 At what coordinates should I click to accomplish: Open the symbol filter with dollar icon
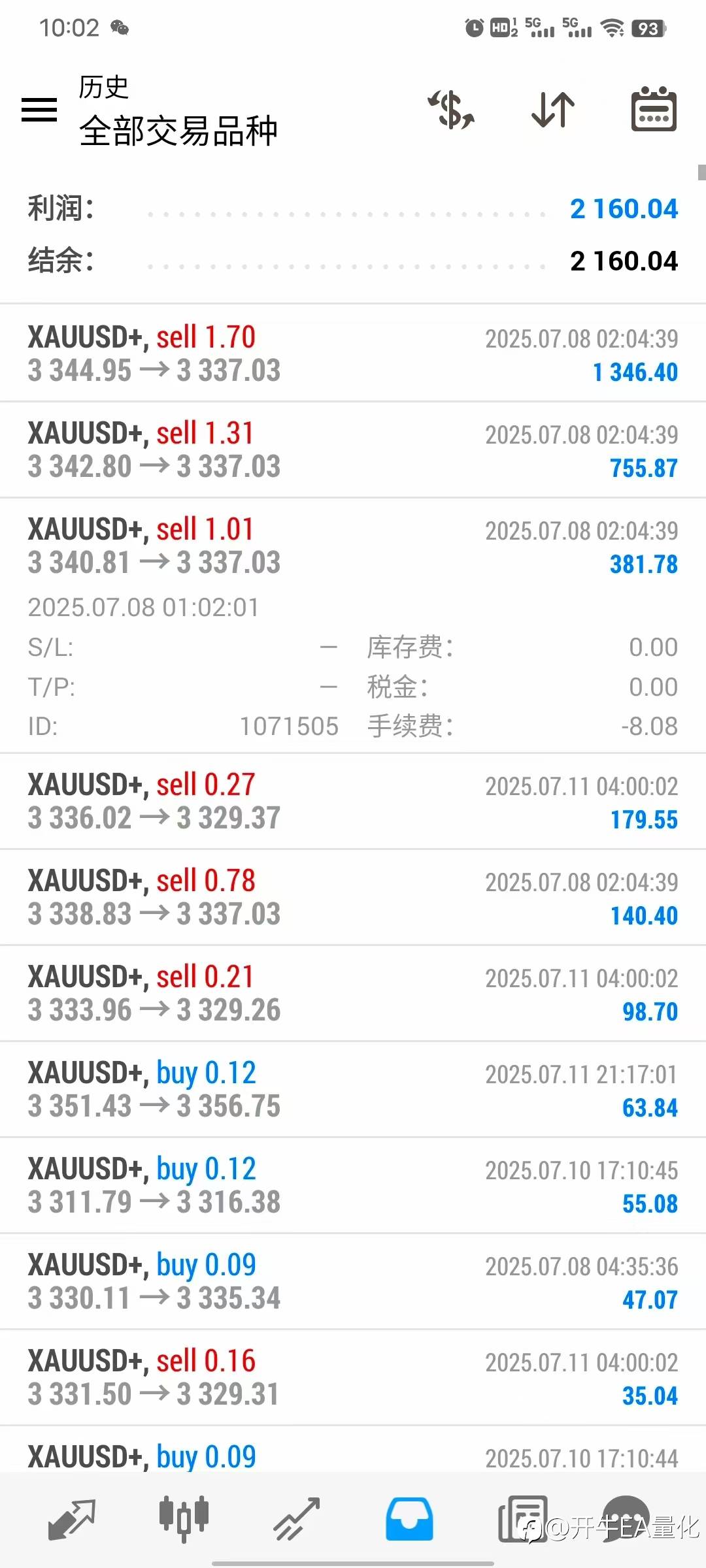click(x=451, y=110)
